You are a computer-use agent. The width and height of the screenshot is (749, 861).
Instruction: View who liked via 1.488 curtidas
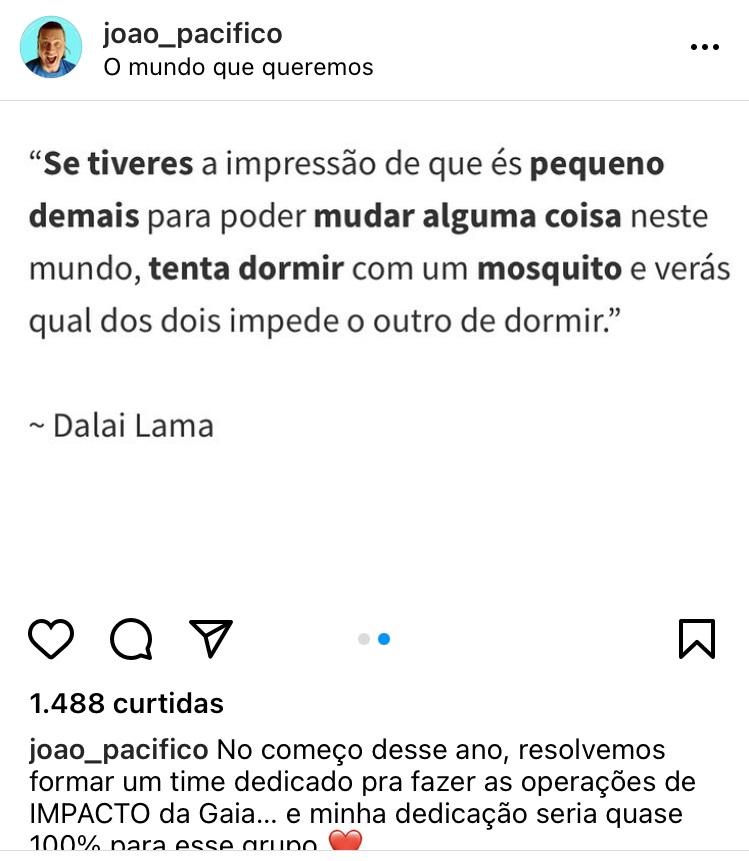tap(127, 704)
